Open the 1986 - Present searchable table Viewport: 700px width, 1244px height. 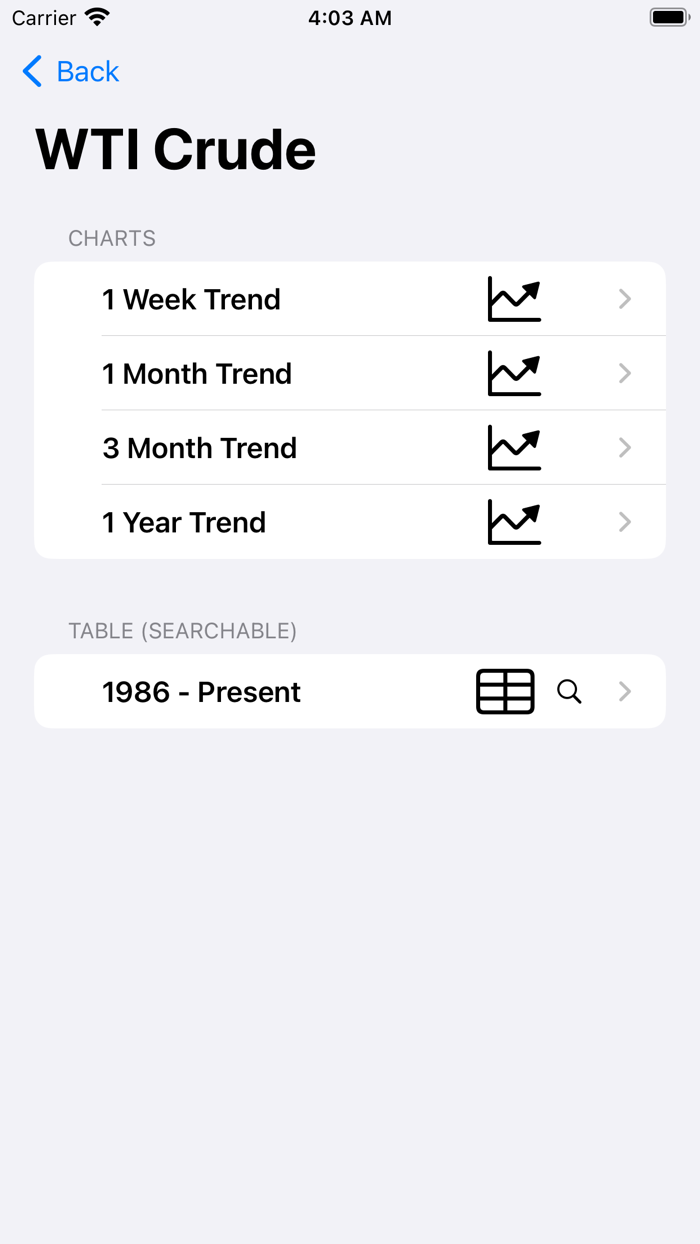[x=350, y=691]
